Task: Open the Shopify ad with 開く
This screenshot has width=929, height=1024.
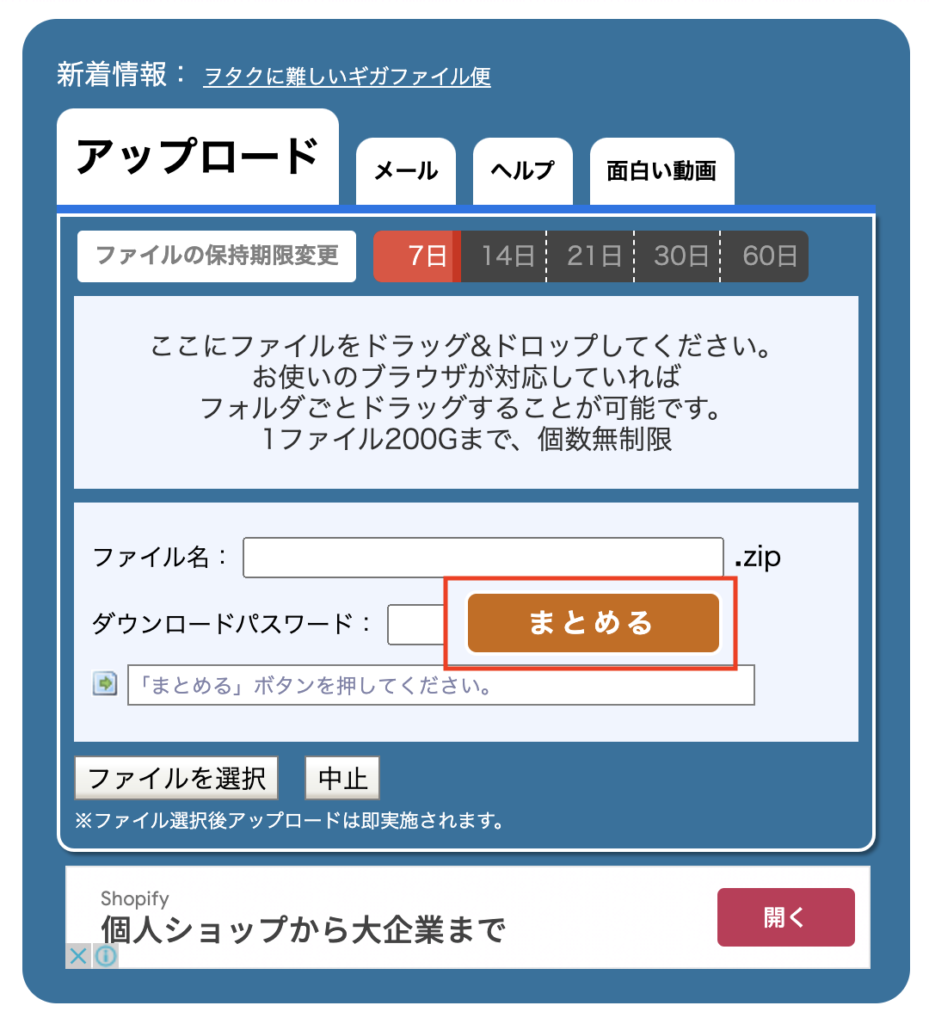Action: point(785,917)
